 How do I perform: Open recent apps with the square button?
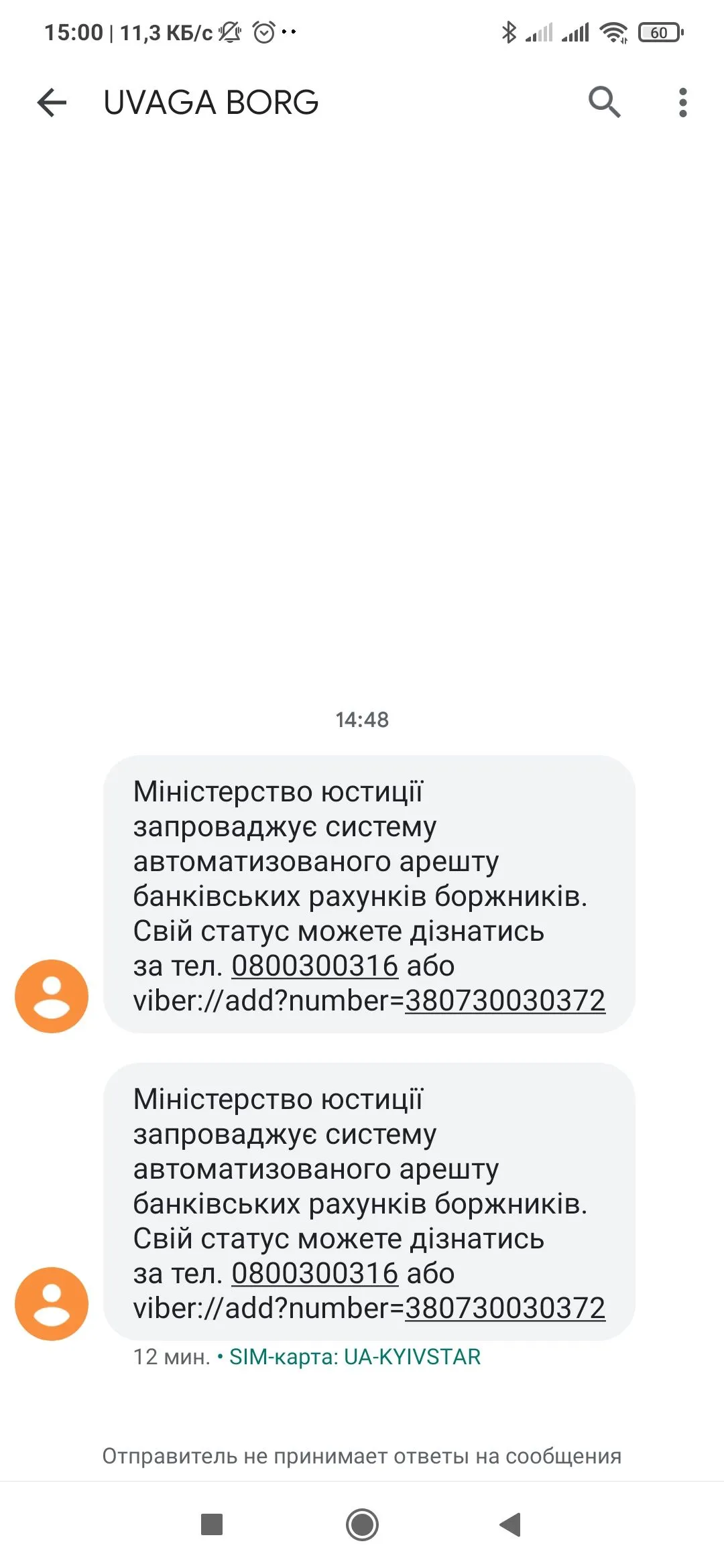[x=212, y=1524]
